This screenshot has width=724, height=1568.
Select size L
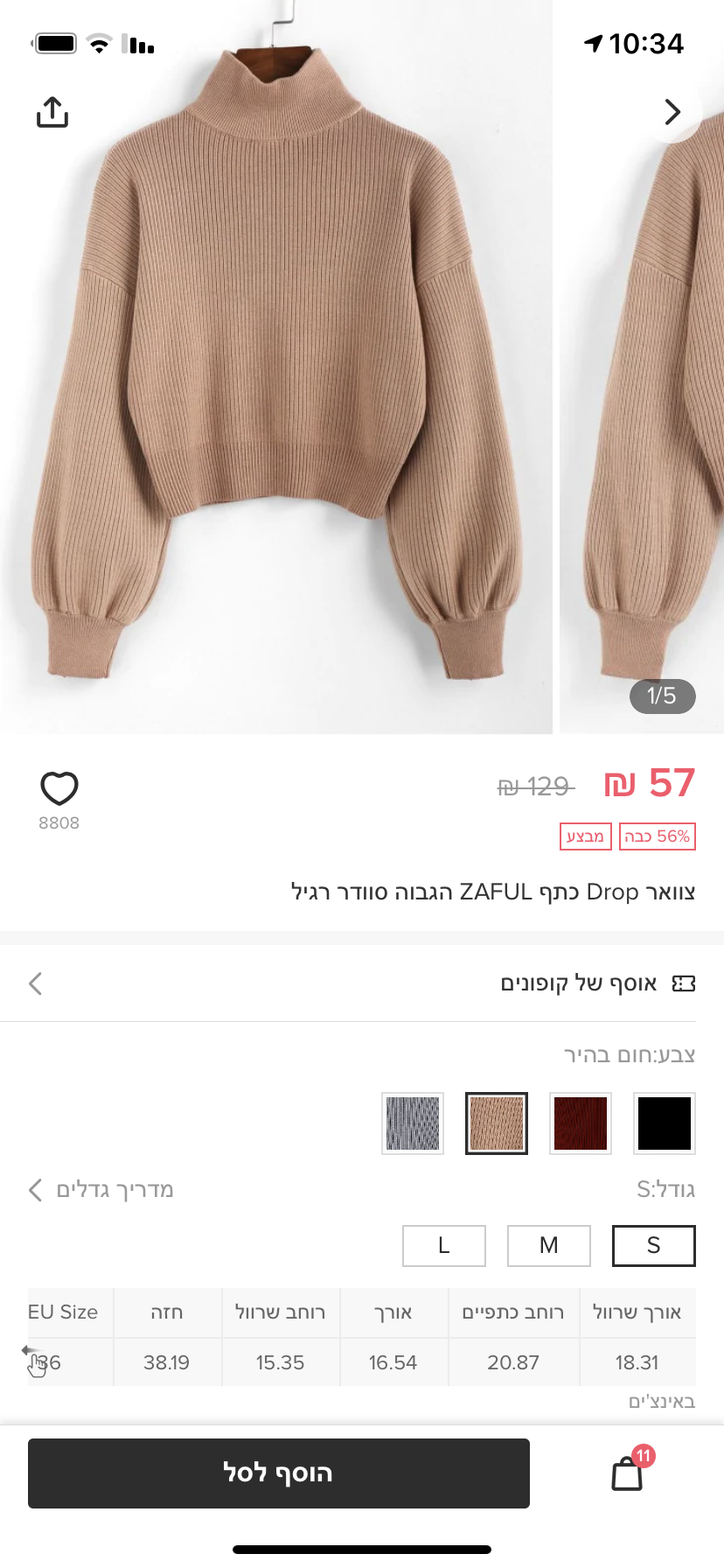point(444,1246)
